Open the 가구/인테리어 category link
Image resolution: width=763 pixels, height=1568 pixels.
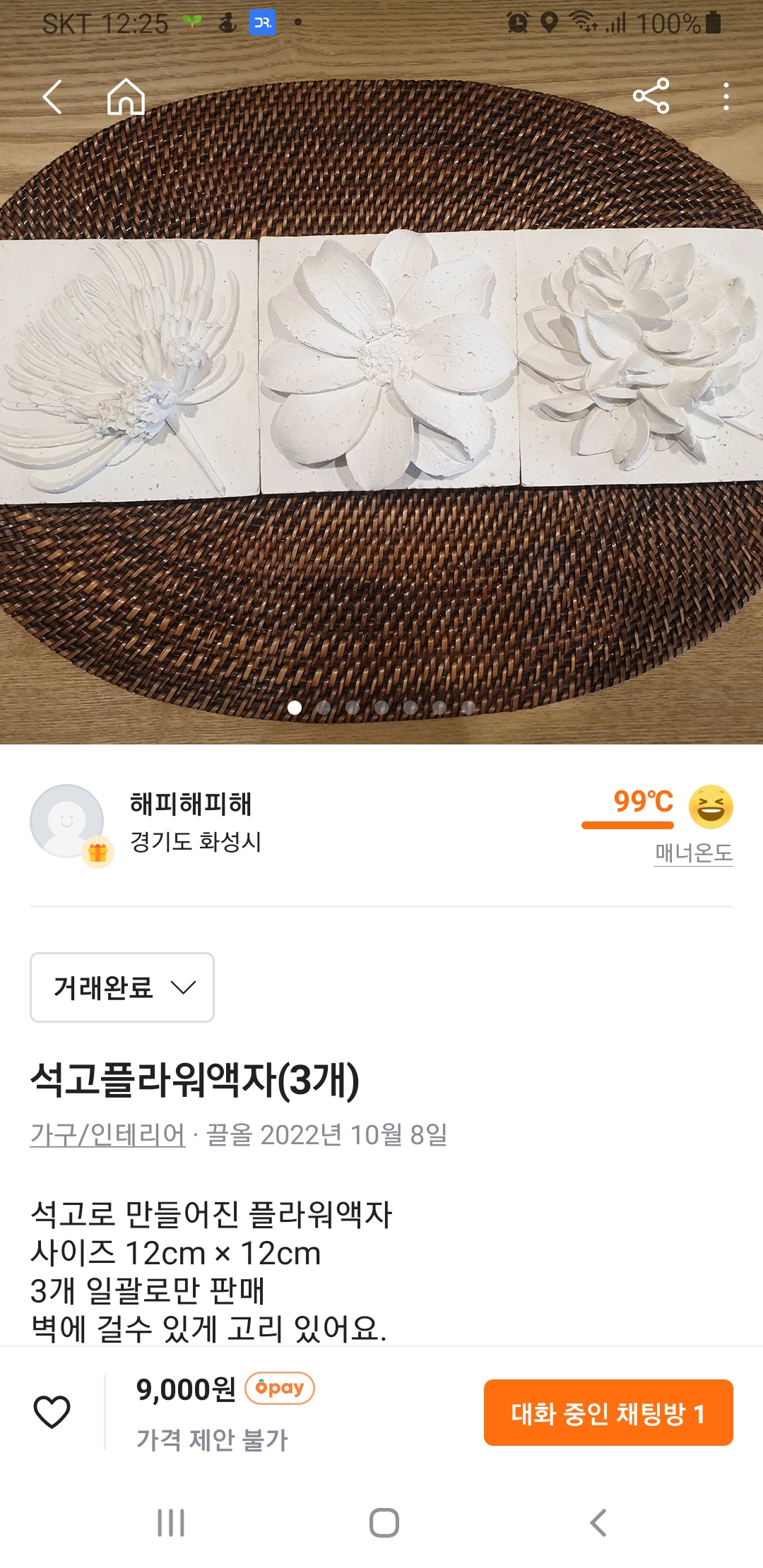[x=107, y=1135]
